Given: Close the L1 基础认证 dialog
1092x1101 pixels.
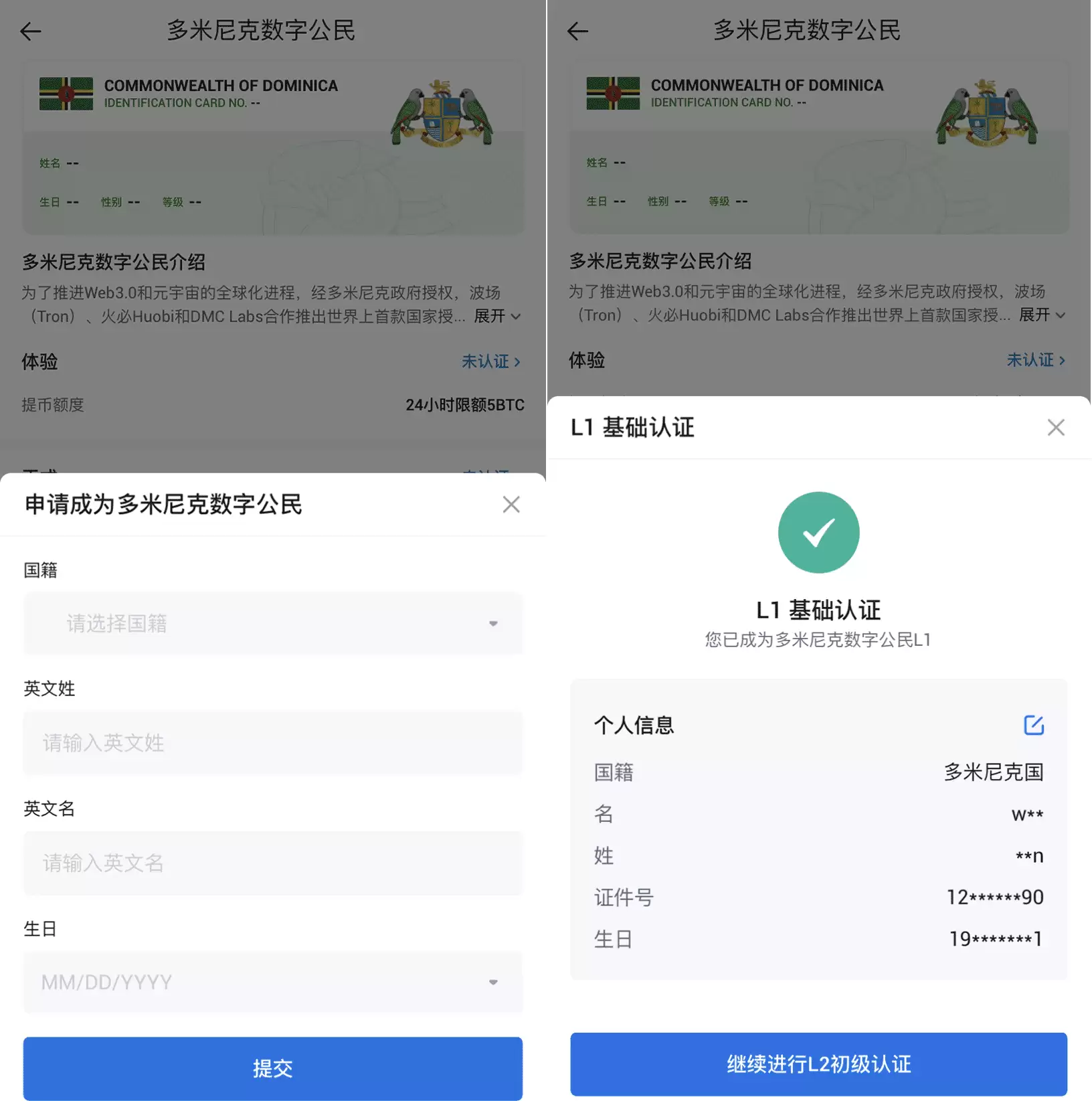Looking at the screenshot, I should click(x=1055, y=426).
